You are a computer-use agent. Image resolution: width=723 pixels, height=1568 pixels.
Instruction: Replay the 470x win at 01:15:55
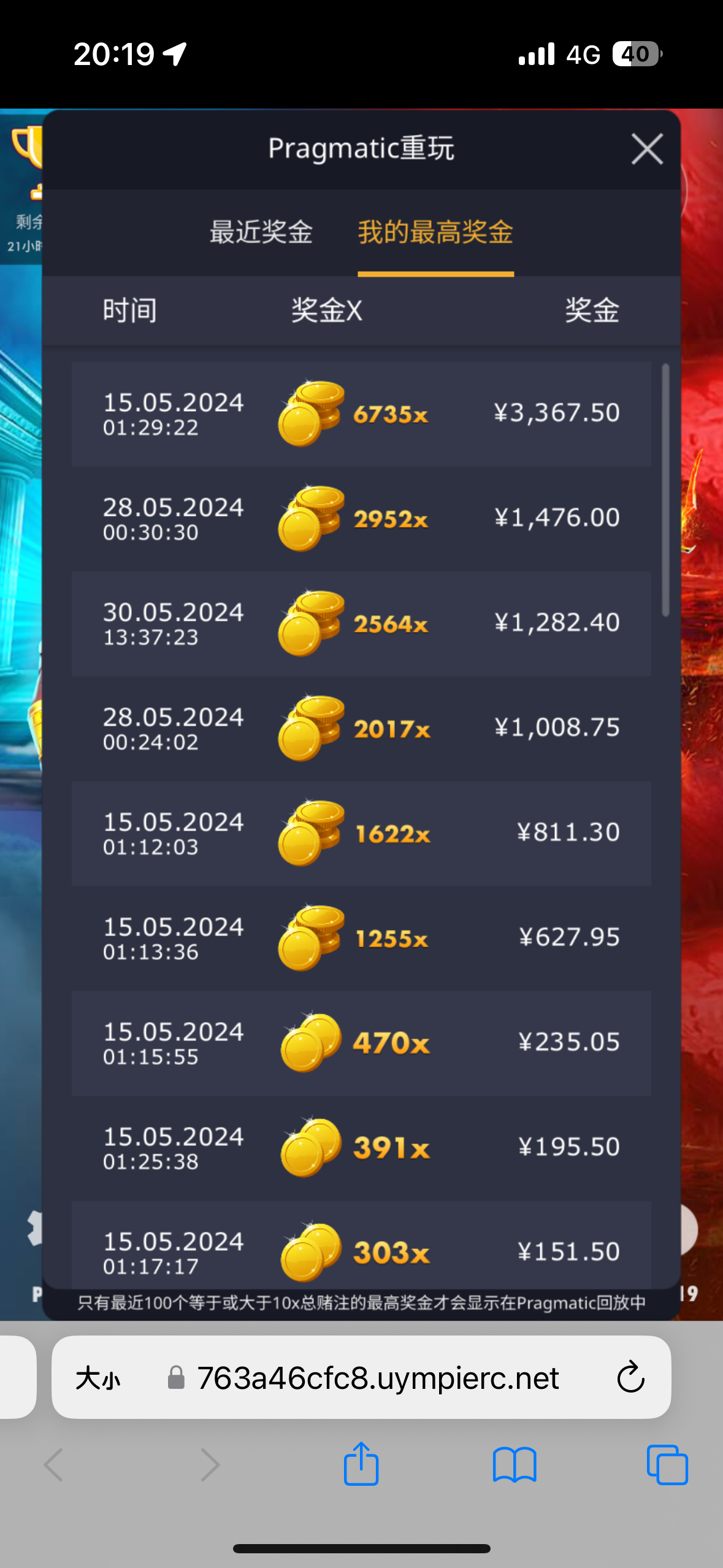(x=361, y=1043)
